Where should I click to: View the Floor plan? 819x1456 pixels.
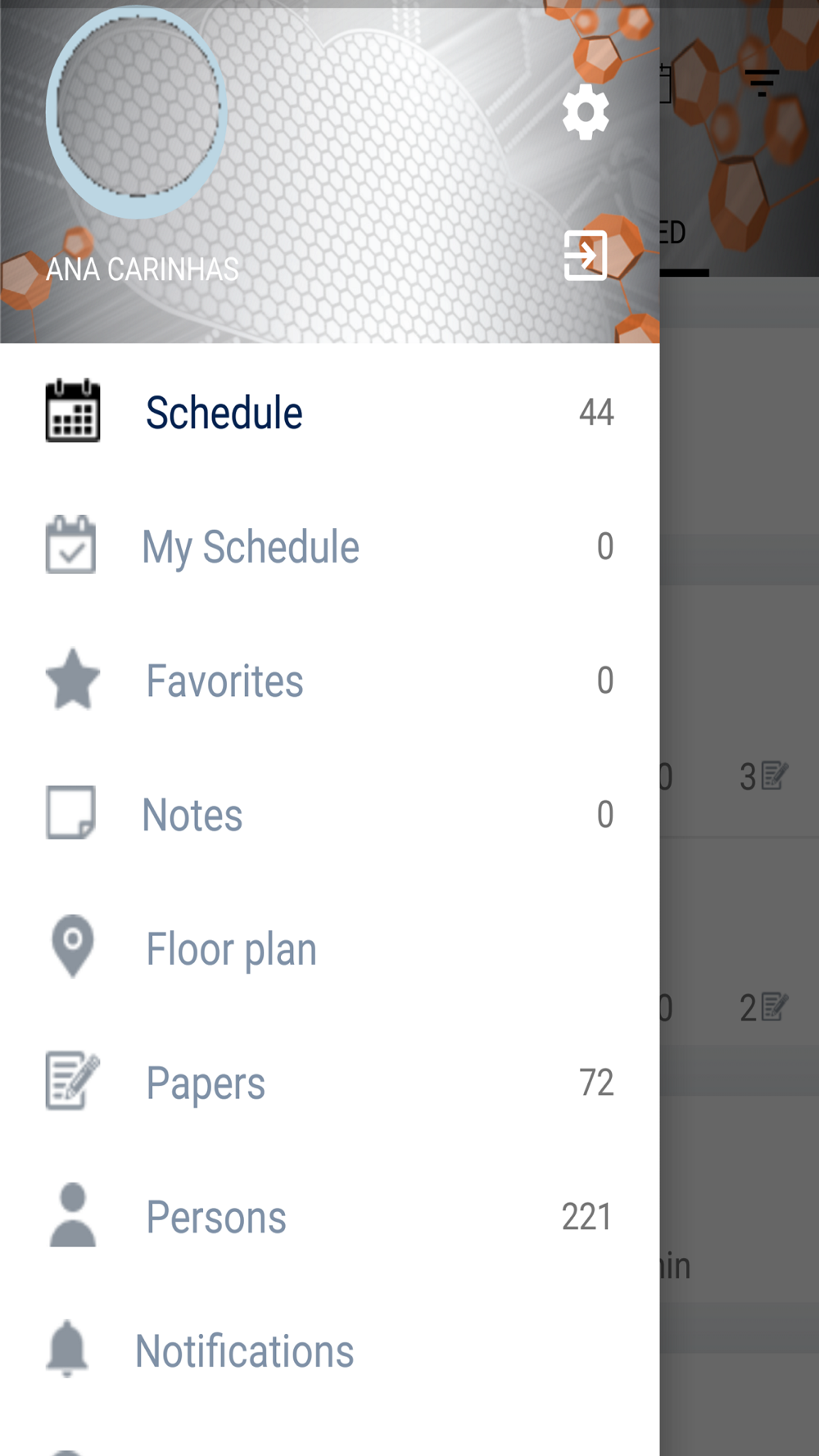coord(329,948)
